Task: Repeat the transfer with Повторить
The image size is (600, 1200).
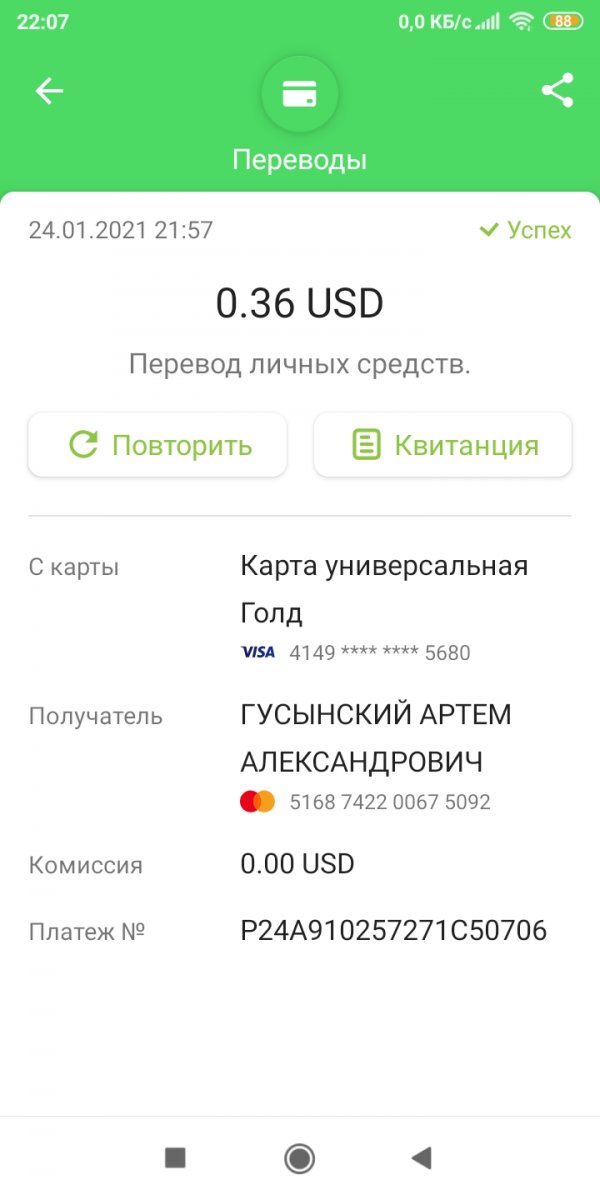Action: [x=157, y=445]
